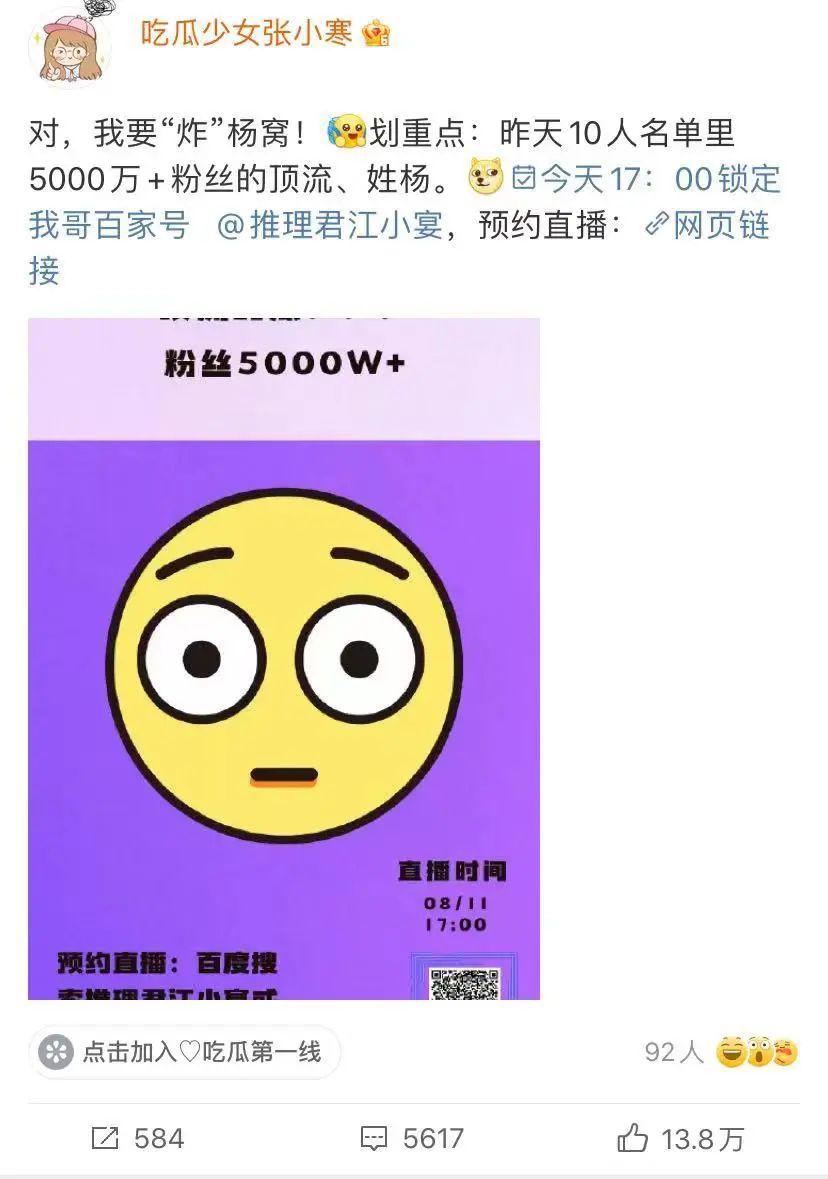Open the purple 粉丝5000W+ poster image

coord(284,658)
